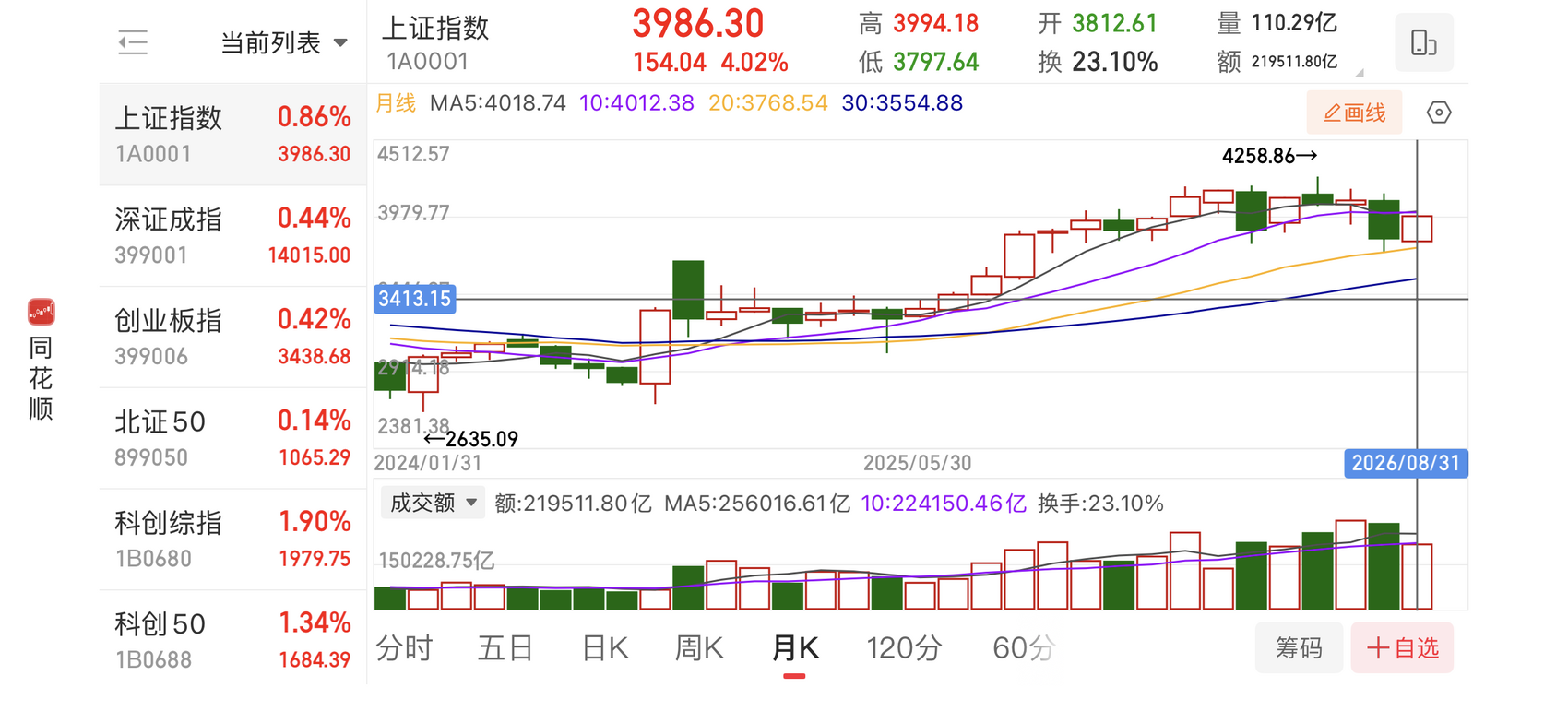Select 创业板指 in the list

(x=232, y=338)
